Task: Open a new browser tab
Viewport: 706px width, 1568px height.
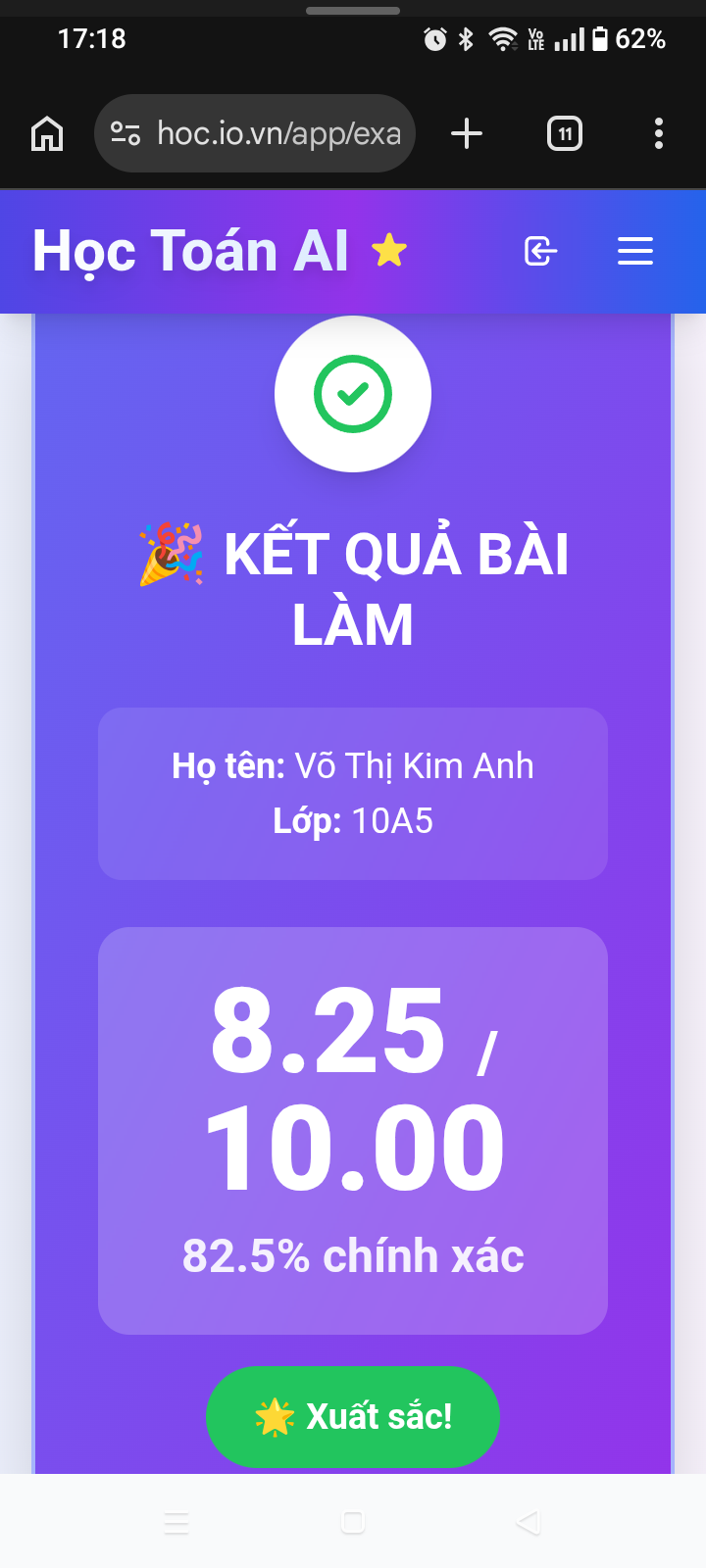Action: click(467, 133)
